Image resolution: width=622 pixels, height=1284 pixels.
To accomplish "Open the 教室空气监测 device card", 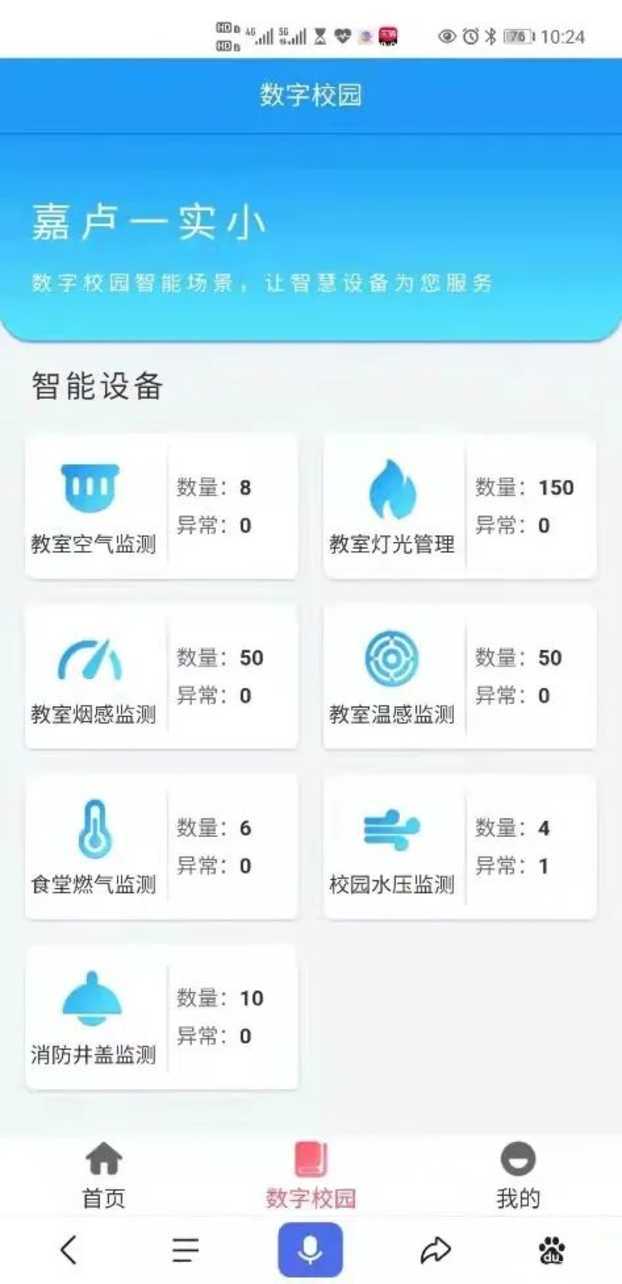I will 161,506.
